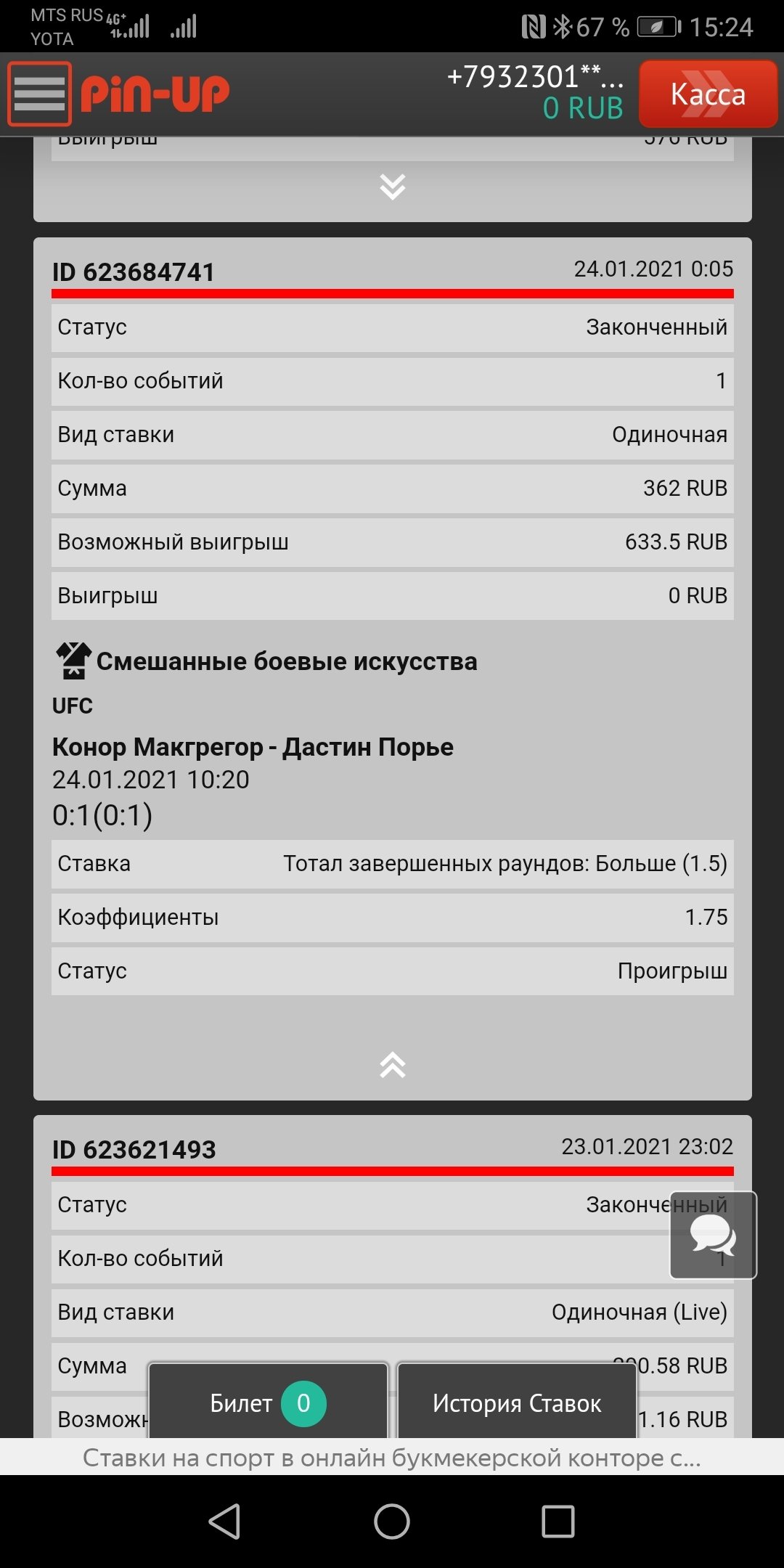Go to the phone home screen
Viewport: 784px width, 1568px height.
point(392,1522)
